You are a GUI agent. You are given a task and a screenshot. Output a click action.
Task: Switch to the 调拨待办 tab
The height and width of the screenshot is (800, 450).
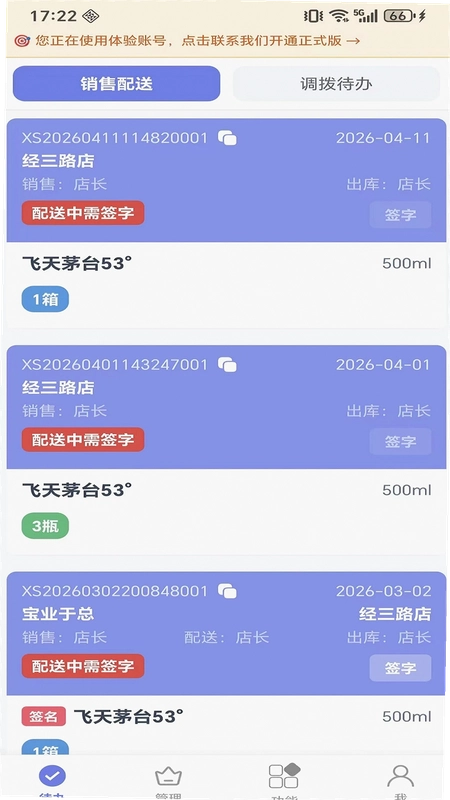[x=336, y=84]
